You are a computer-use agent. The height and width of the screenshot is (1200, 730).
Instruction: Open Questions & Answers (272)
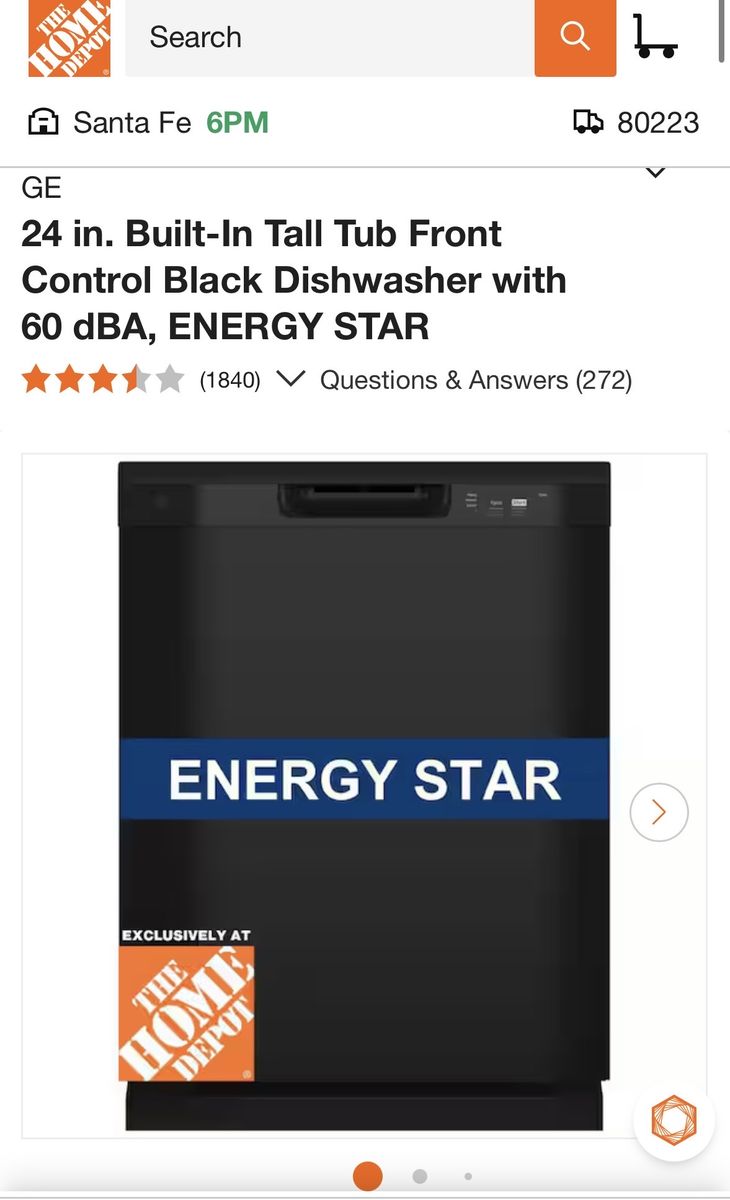click(476, 380)
